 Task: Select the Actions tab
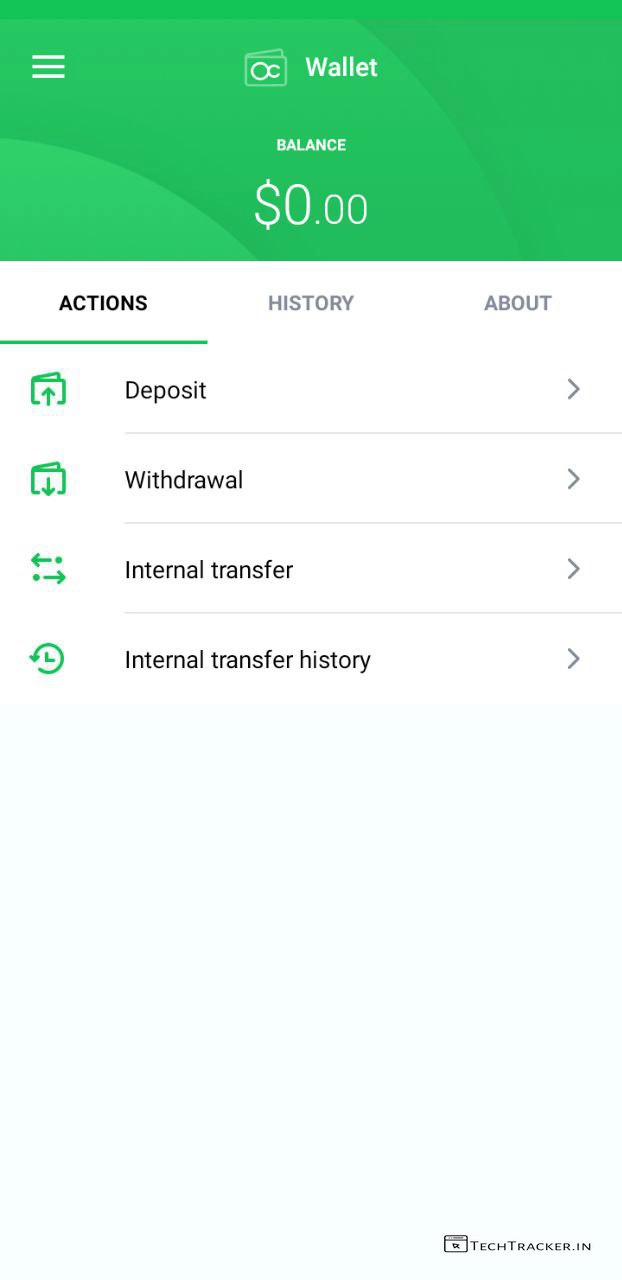point(103,303)
